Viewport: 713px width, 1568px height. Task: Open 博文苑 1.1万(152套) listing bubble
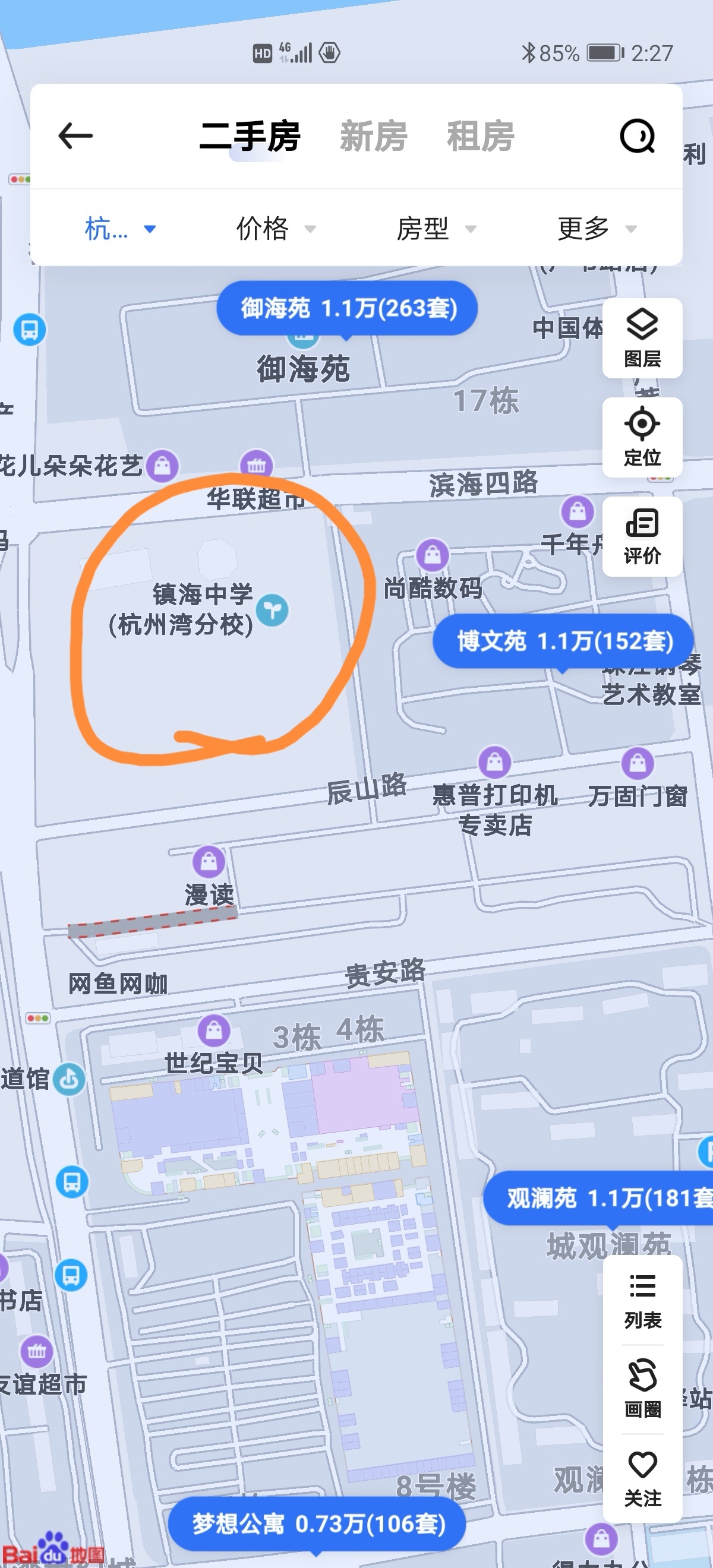point(563,641)
